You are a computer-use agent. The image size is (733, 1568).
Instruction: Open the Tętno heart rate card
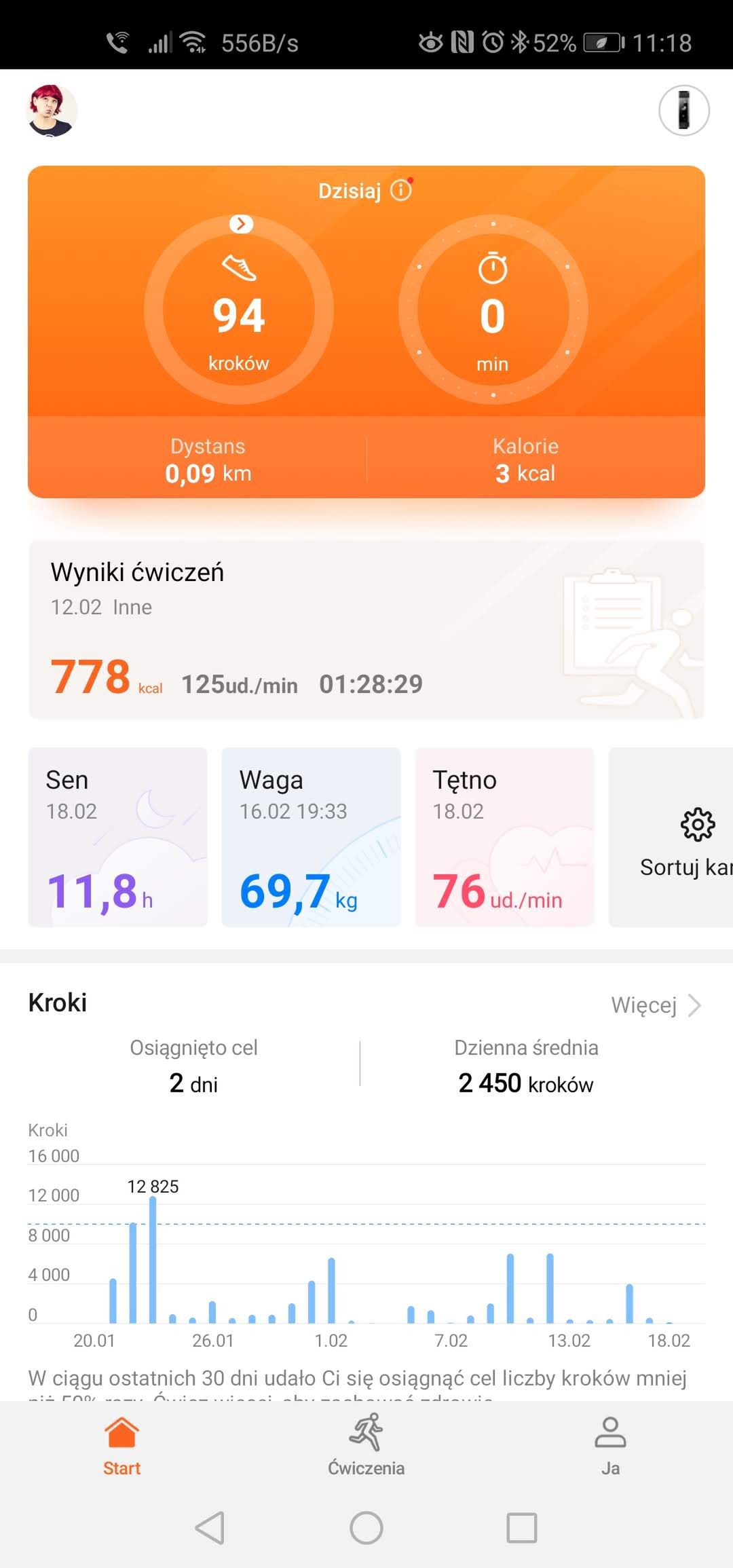point(505,837)
